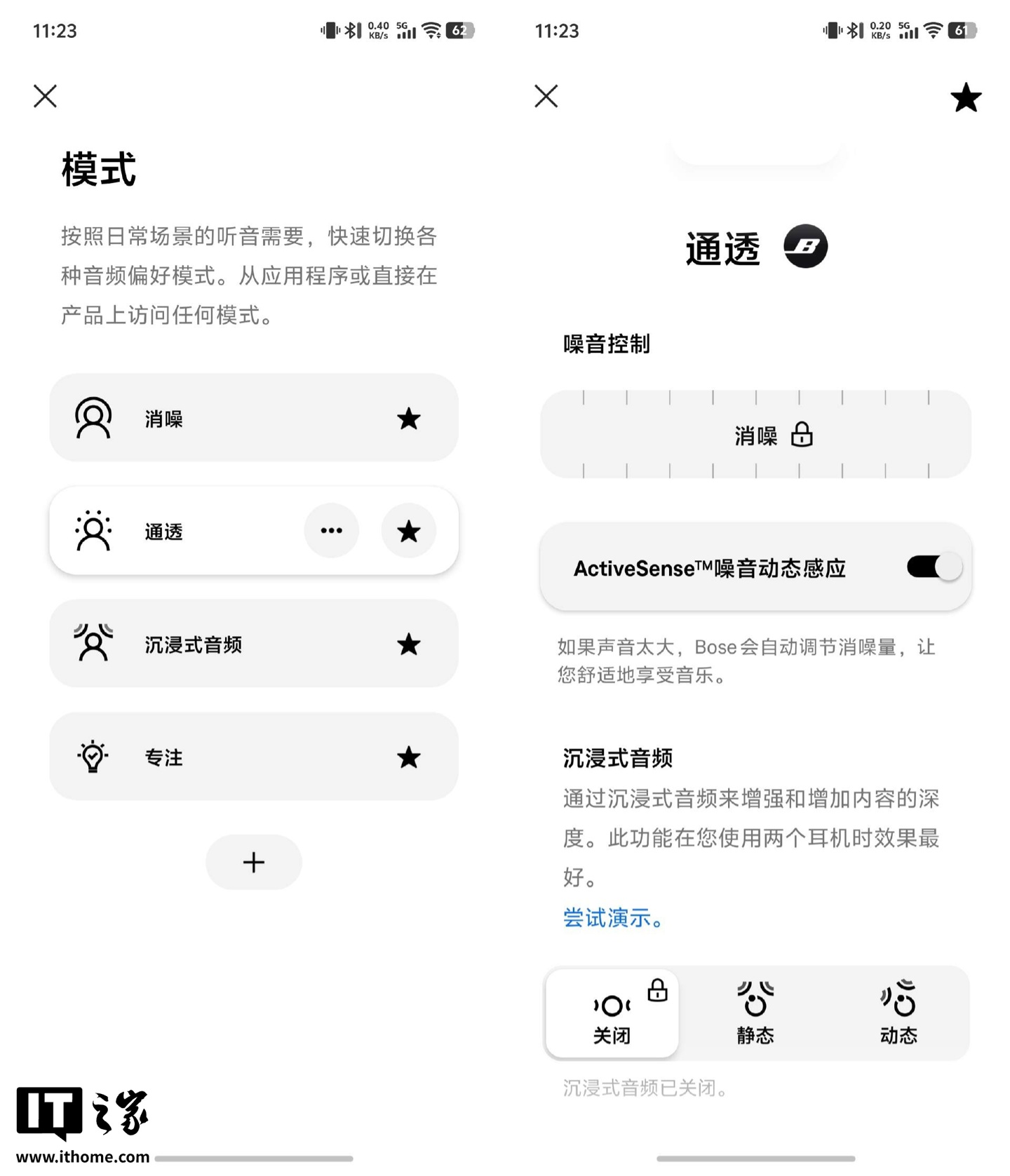Toggle favorite star for 消噪 mode
The height and width of the screenshot is (1176, 1010).
(x=408, y=419)
